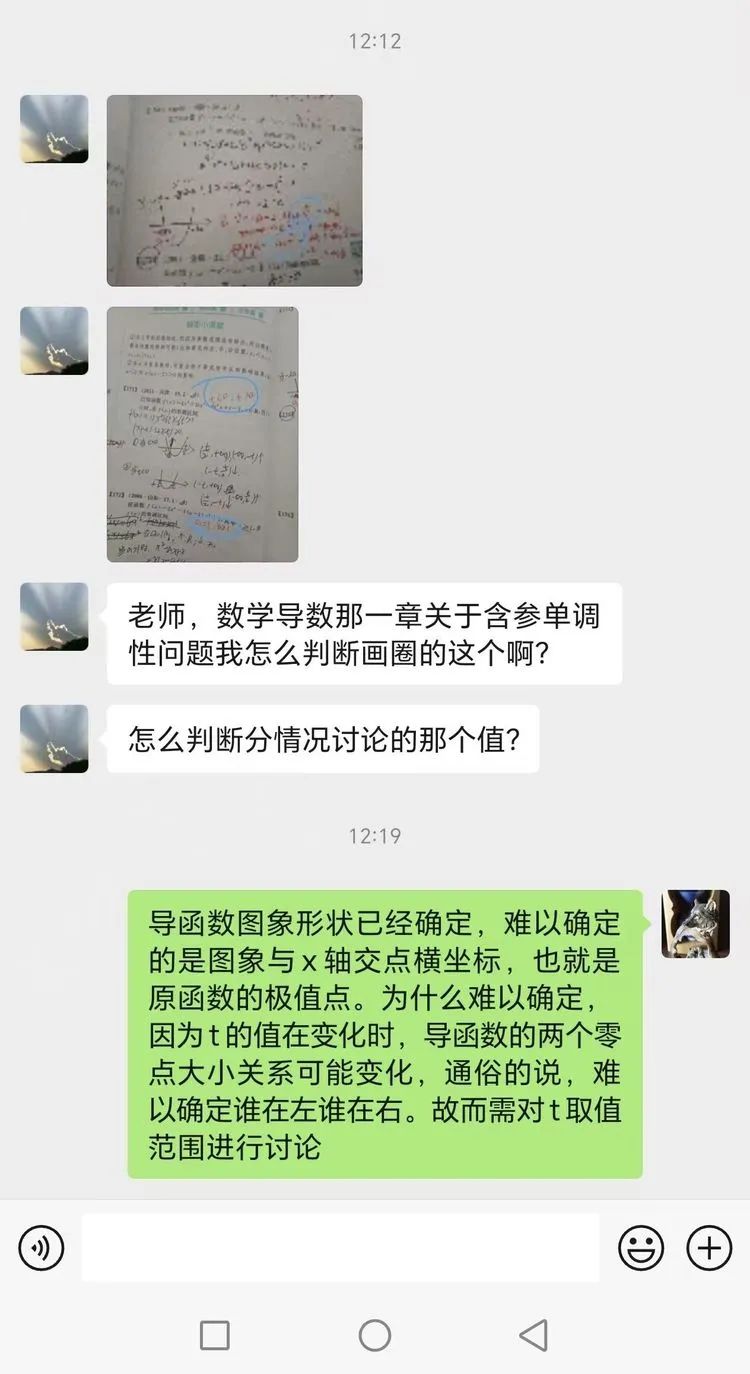Image resolution: width=750 pixels, height=1374 pixels.
Task: Open the plus attachments menu
Action: coord(709,1248)
